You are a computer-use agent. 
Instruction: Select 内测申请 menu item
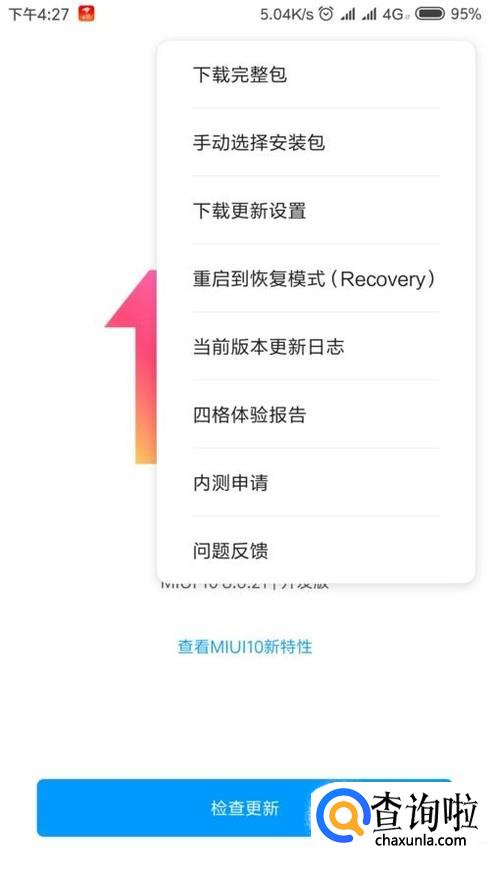(316, 483)
